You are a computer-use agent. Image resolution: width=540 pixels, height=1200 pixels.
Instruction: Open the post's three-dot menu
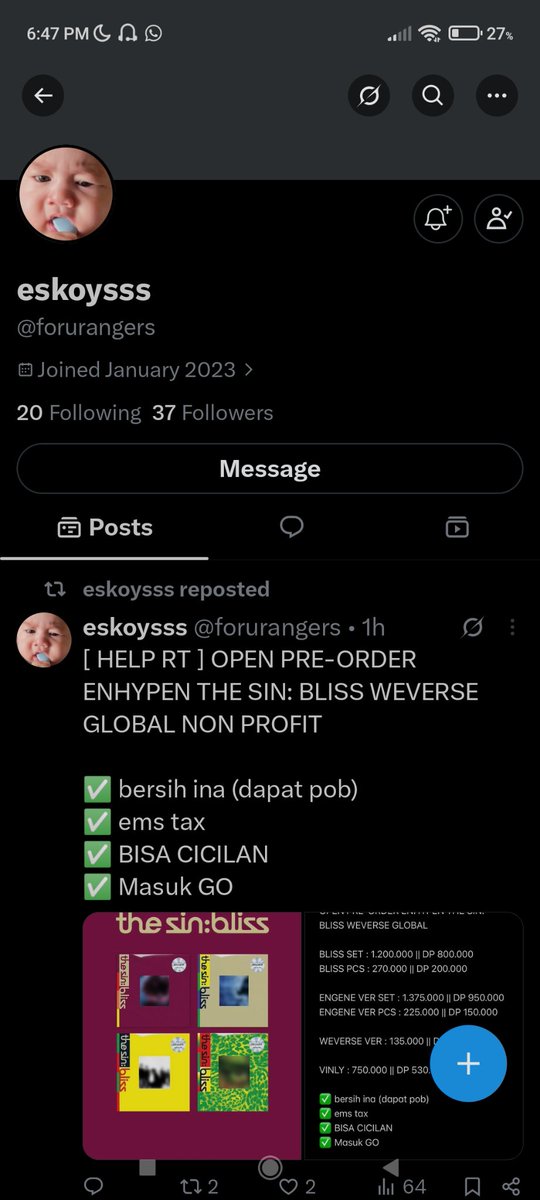[512, 628]
